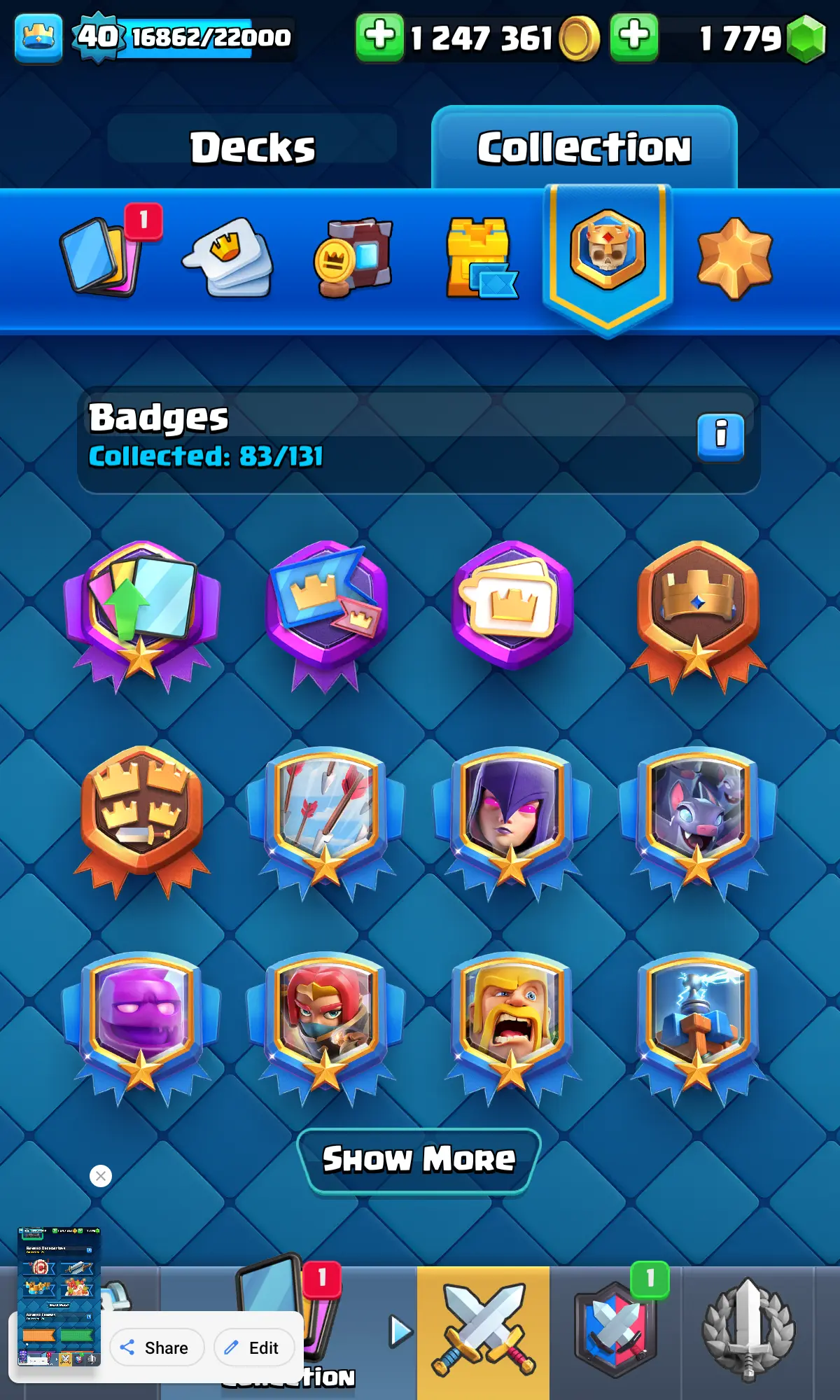Add more green gems

tap(633, 37)
